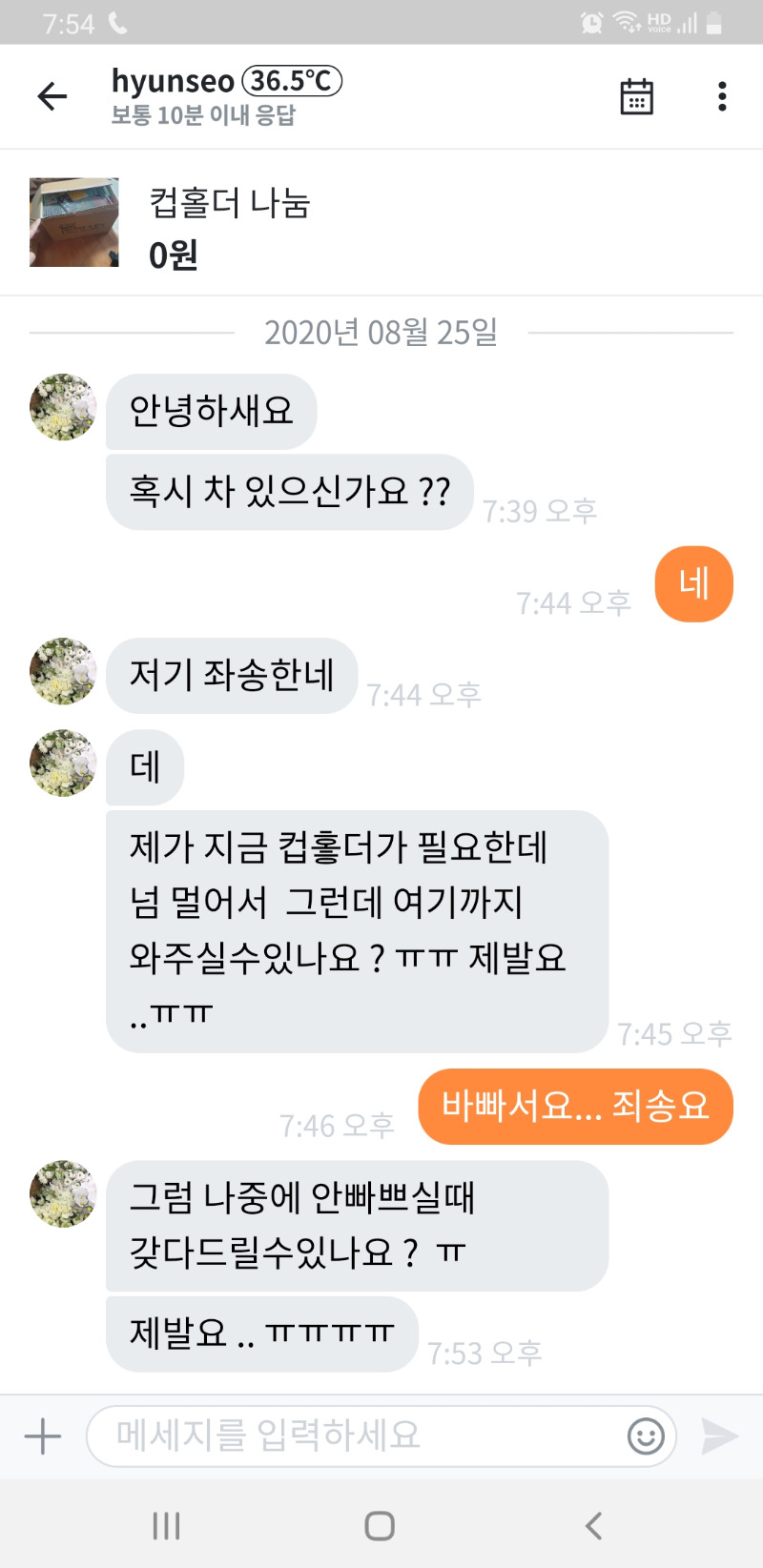763x1568 pixels.
Task: Open the emoji sticker picker
Action: pos(646,1436)
